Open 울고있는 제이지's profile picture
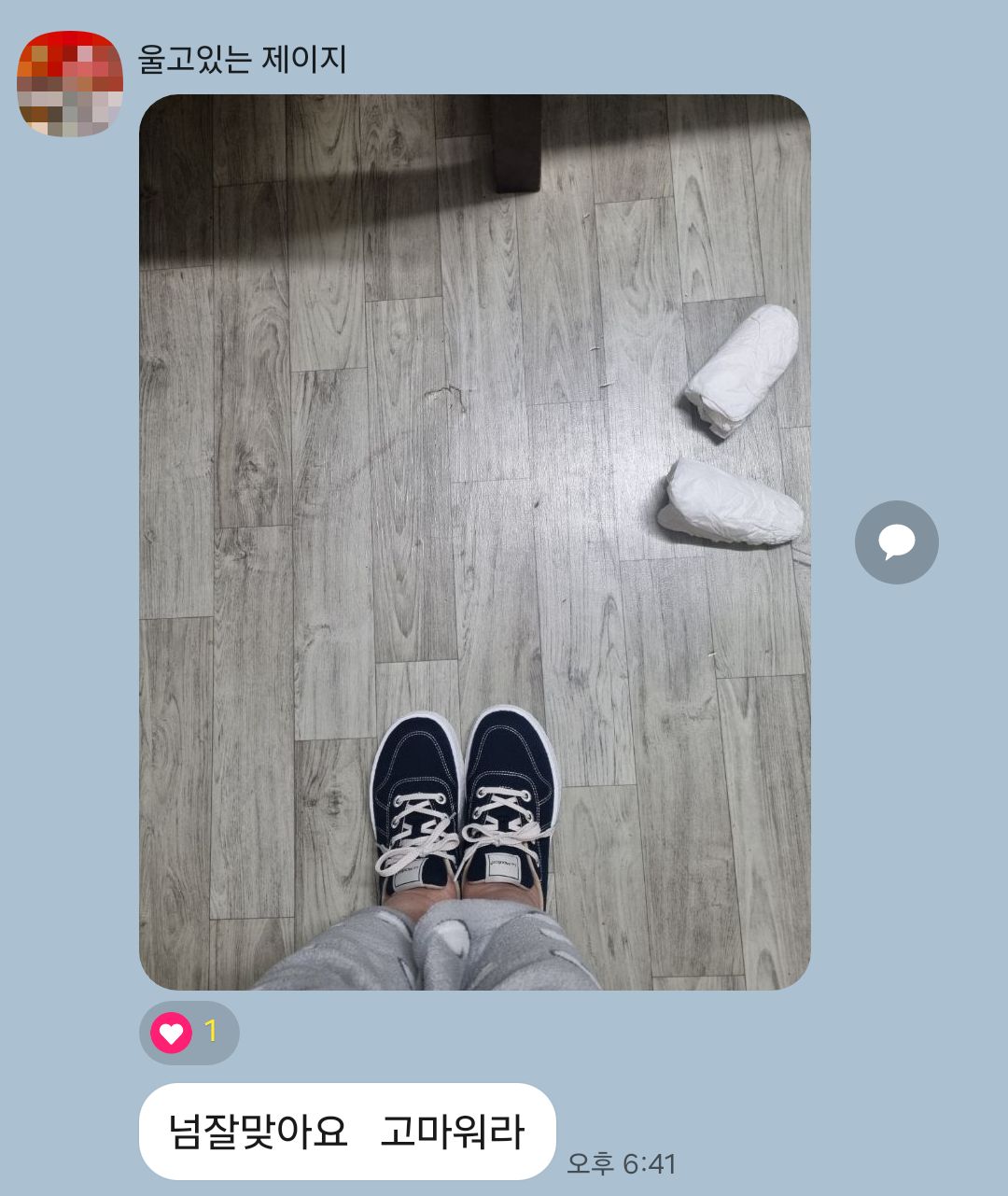The width and height of the screenshot is (1008, 1196). (70, 83)
